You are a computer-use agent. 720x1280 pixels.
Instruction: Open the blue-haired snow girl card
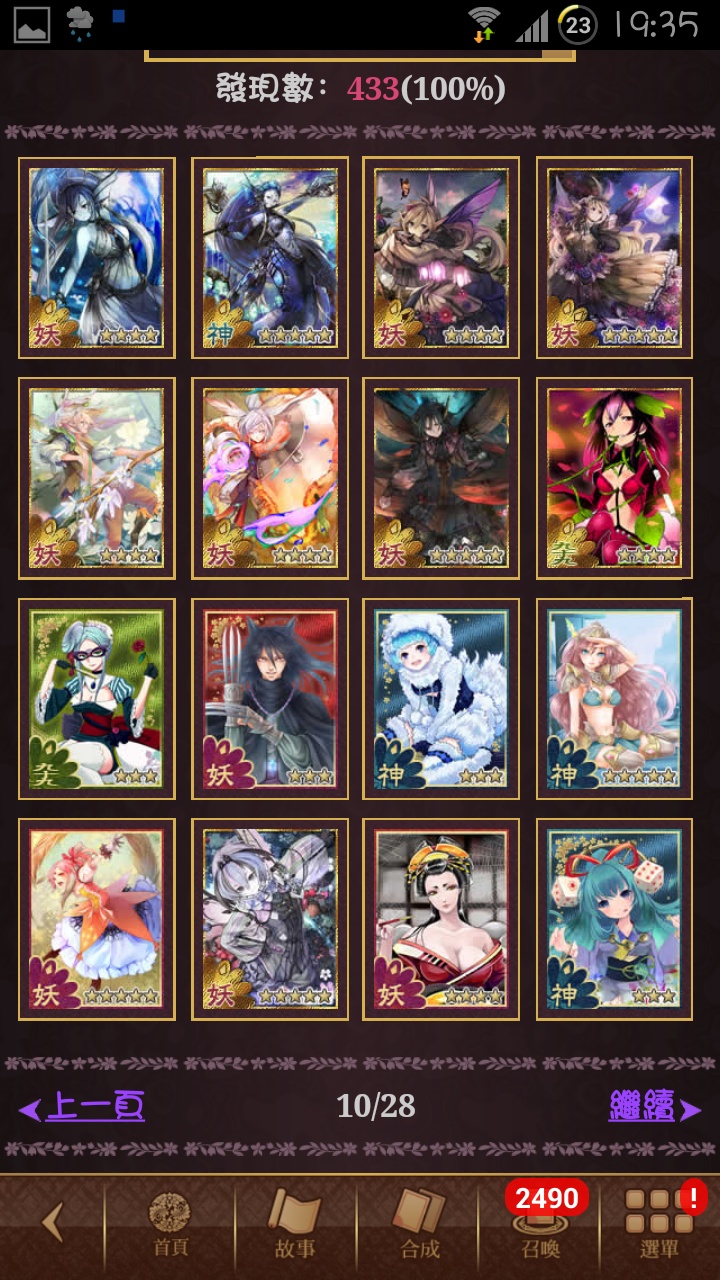(x=442, y=699)
